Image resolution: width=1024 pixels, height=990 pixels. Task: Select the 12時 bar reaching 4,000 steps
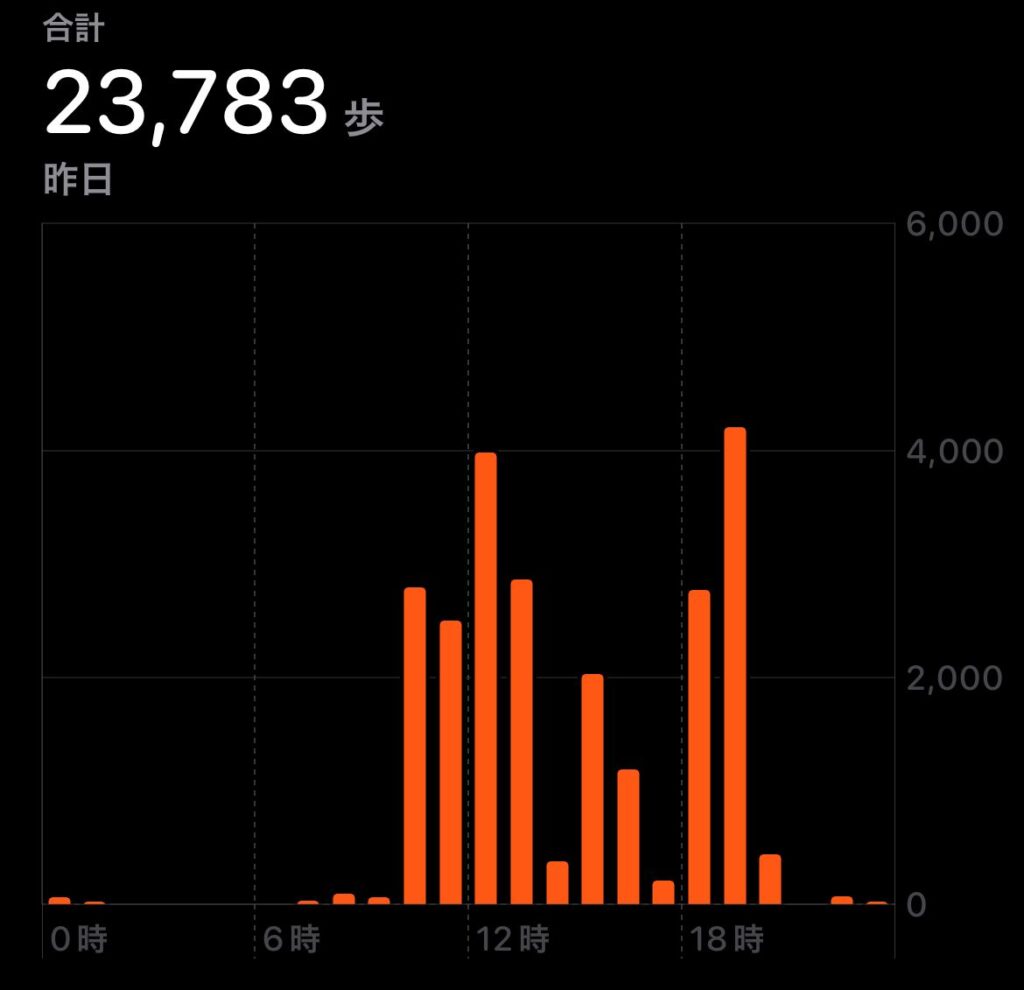(x=486, y=678)
